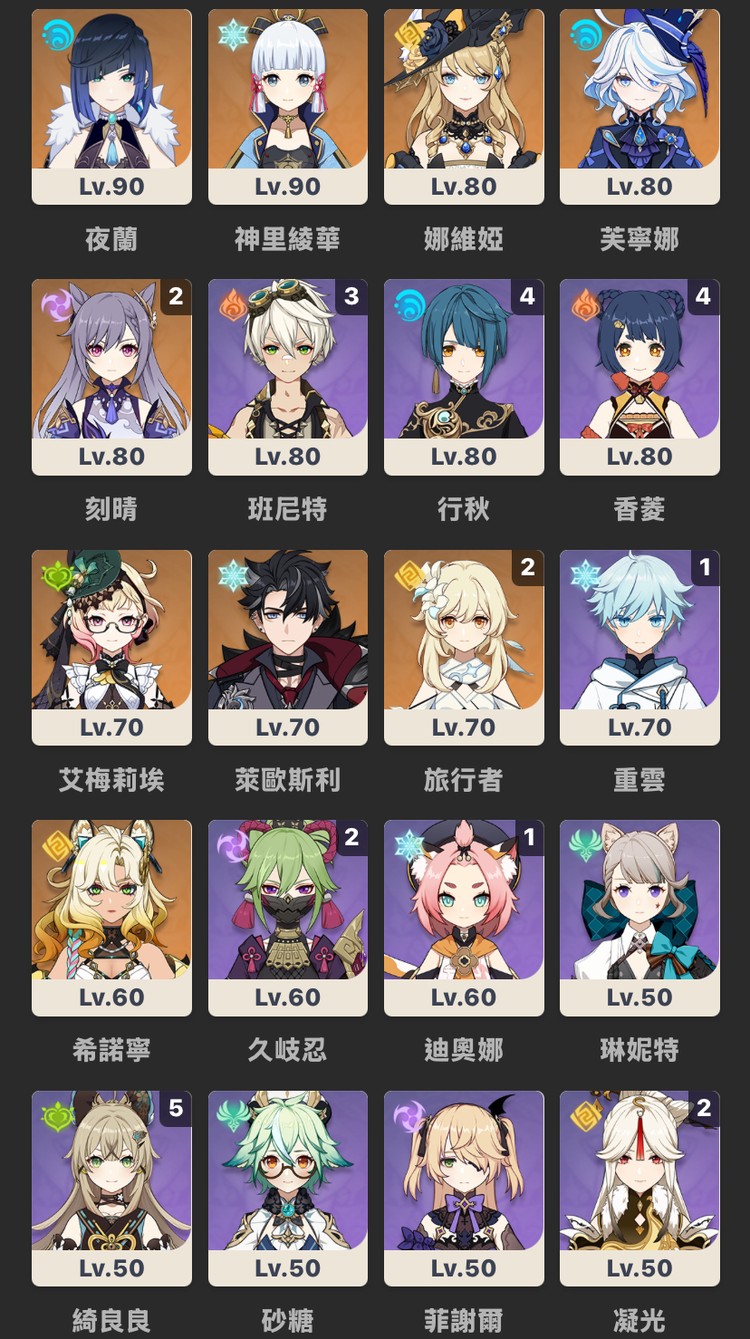Open 琳妮特 character card
Image resolution: width=750 pixels, height=1339 pixels.
click(x=639, y=917)
